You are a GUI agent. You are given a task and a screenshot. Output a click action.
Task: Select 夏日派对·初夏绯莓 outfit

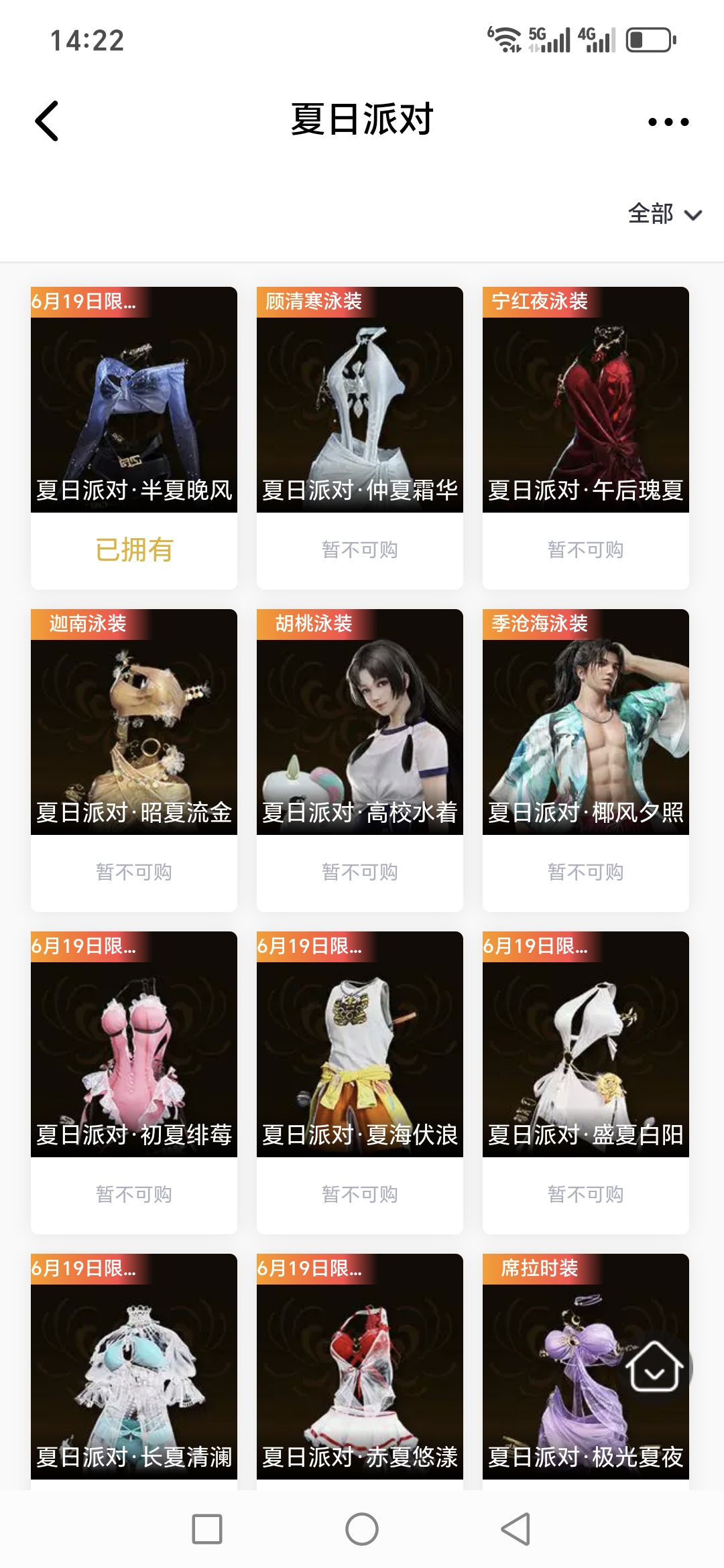[x=134, y=1045]
